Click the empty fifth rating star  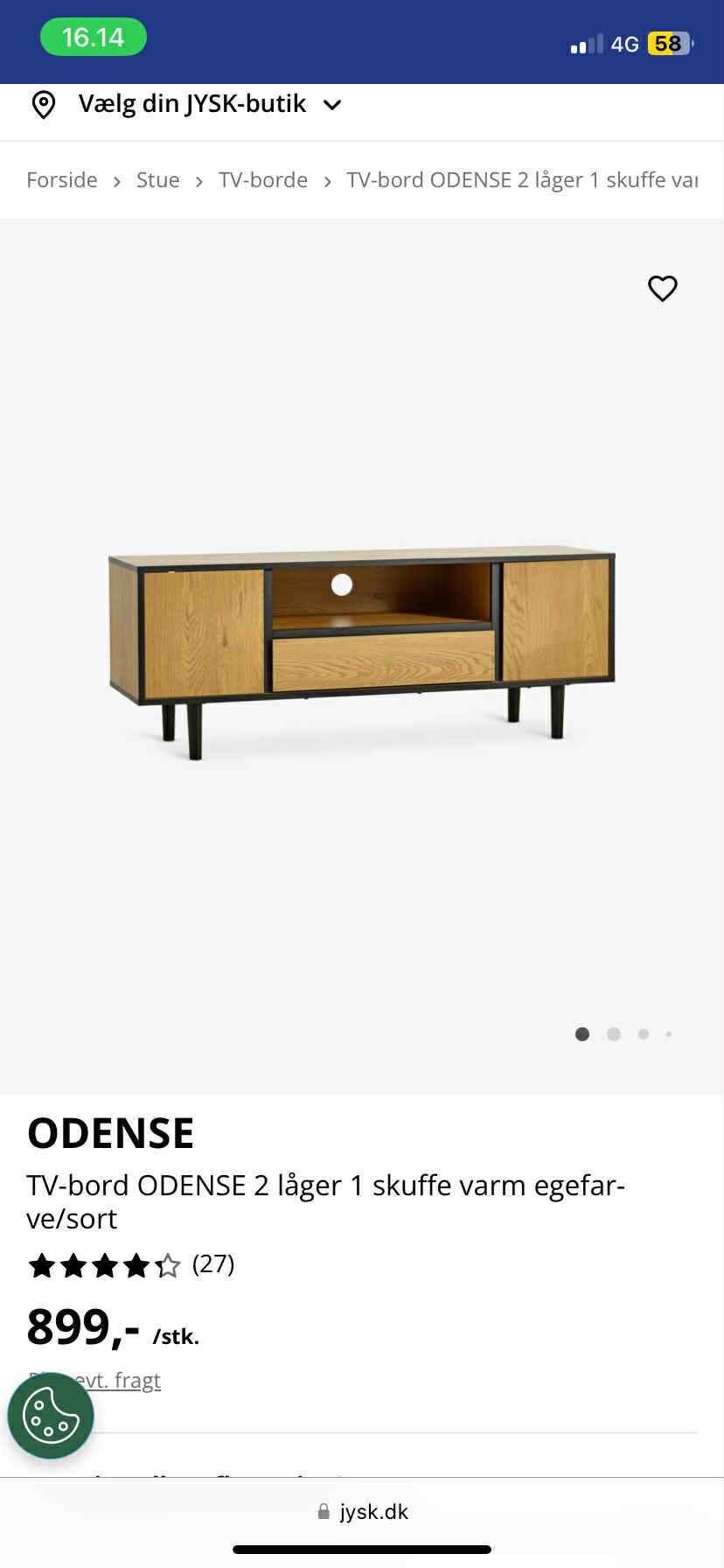169,1264
